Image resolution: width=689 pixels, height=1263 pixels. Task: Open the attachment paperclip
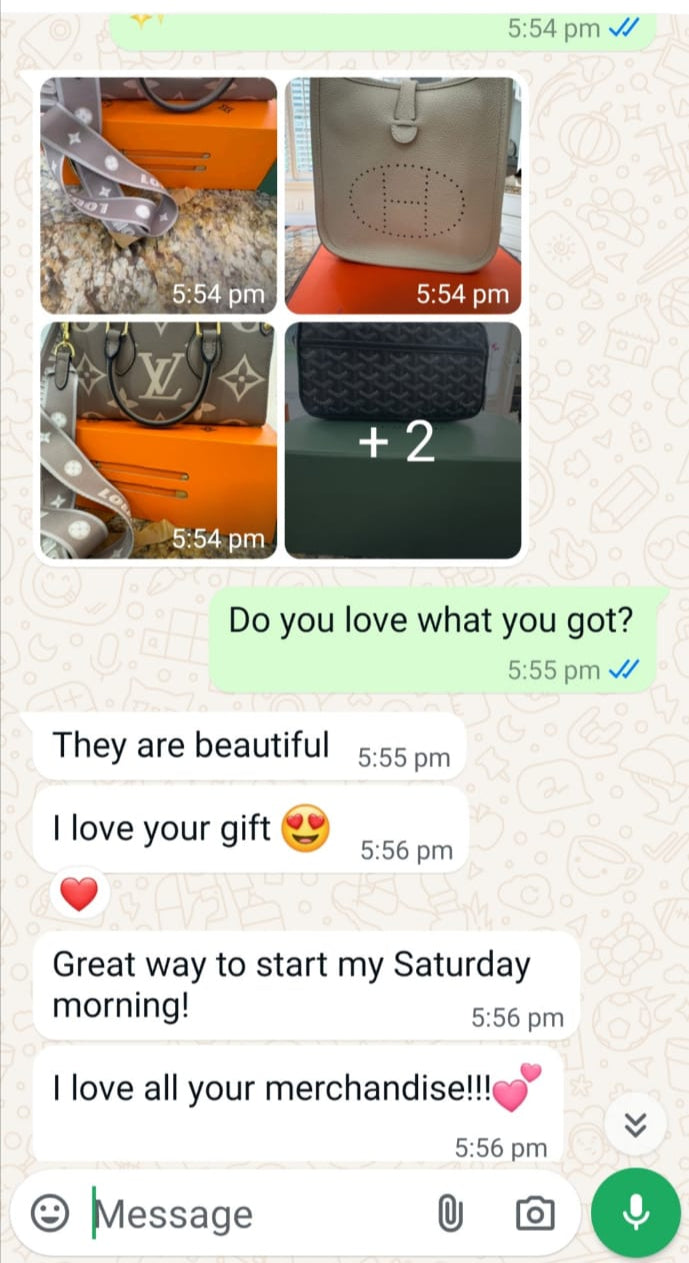click(x=450, y=1214)
